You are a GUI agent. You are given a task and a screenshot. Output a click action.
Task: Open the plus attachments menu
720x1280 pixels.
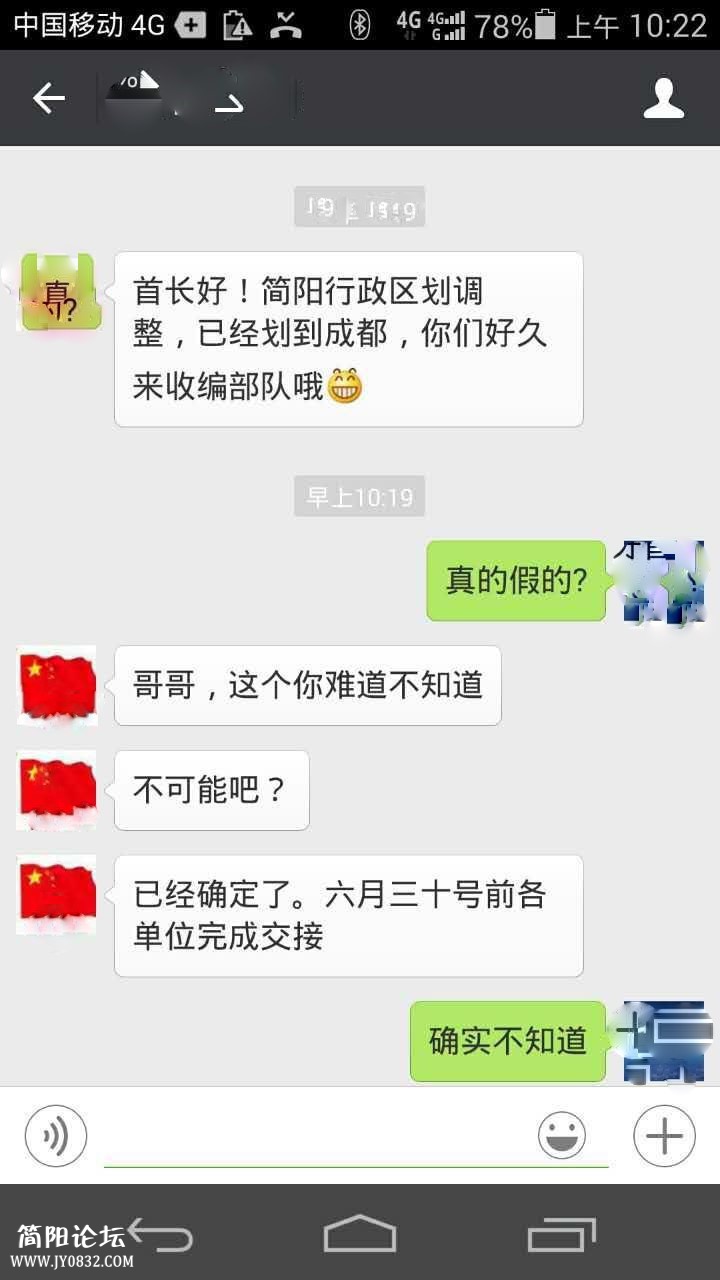coord(664,1136)
